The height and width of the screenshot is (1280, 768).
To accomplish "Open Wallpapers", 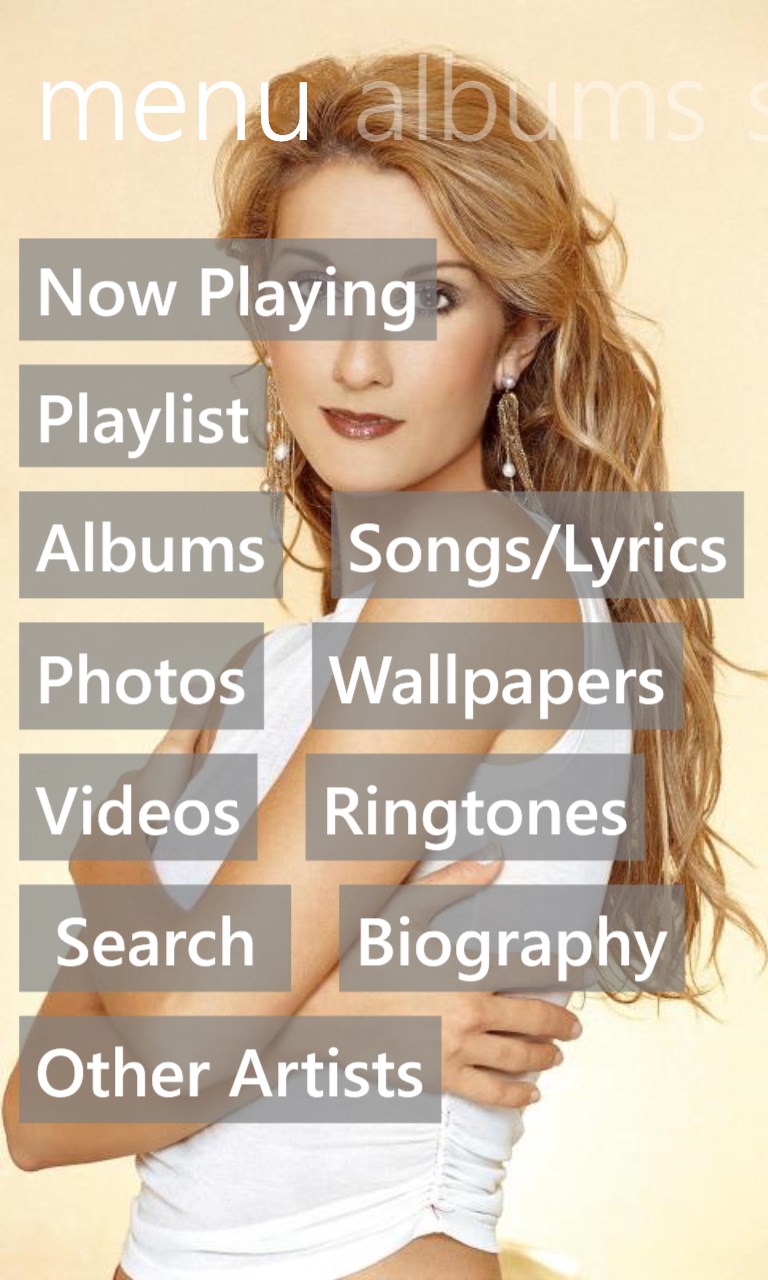I will click(497, 677).
